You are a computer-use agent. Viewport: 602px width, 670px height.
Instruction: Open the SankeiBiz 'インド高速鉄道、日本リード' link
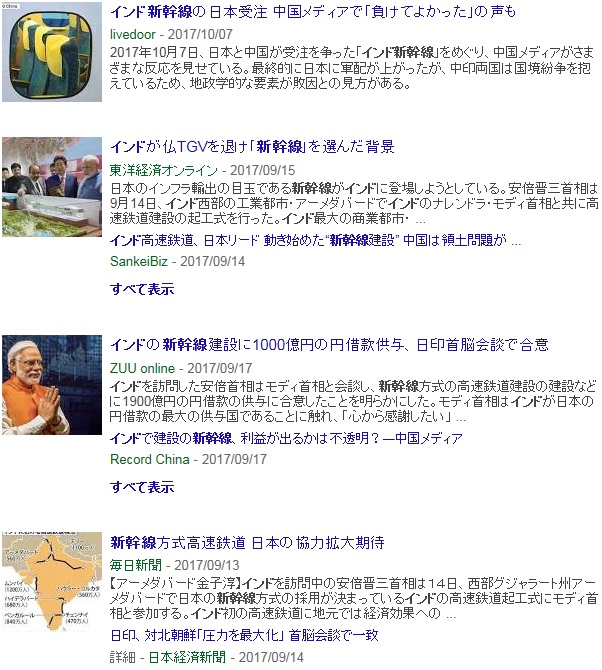pos(315,240)
